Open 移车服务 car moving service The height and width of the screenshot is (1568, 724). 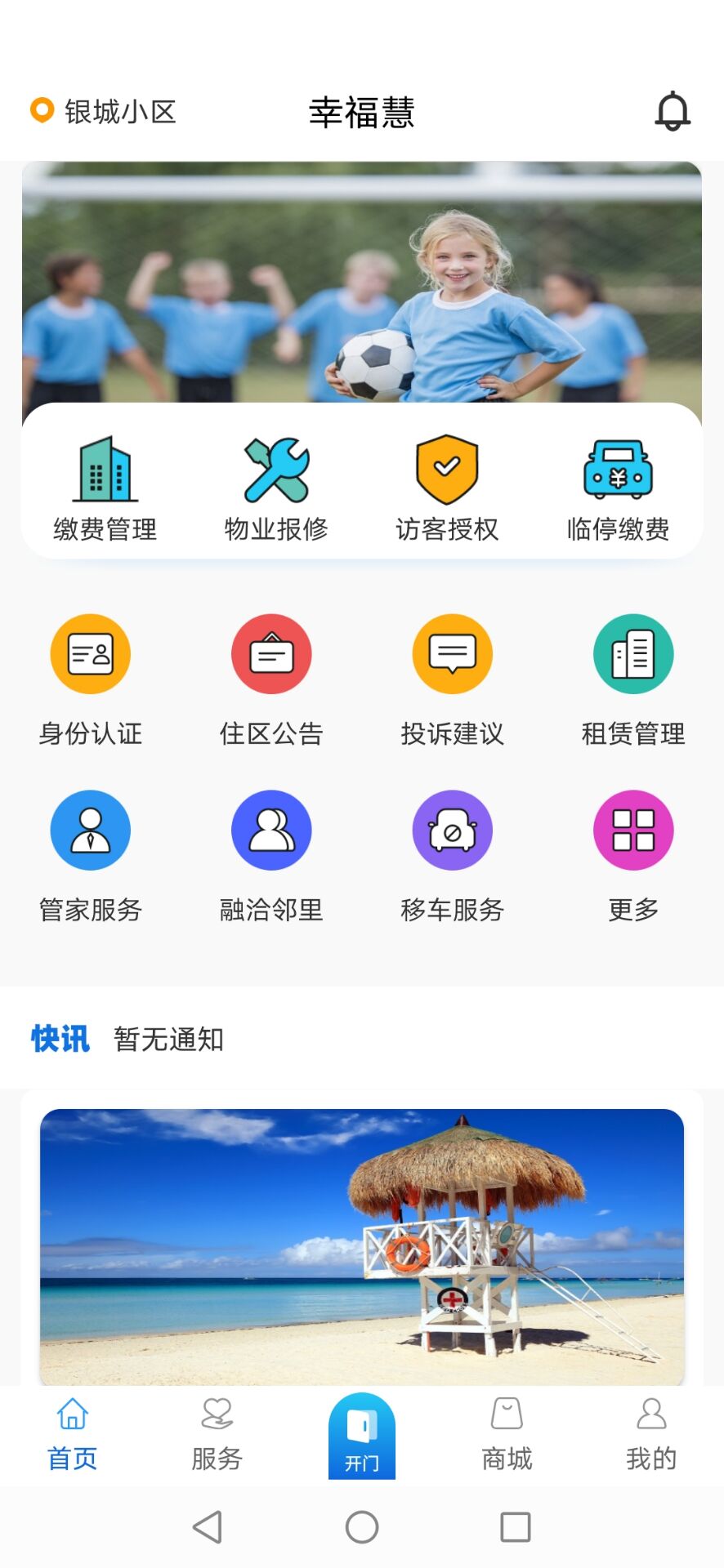[x=452, y=854]
